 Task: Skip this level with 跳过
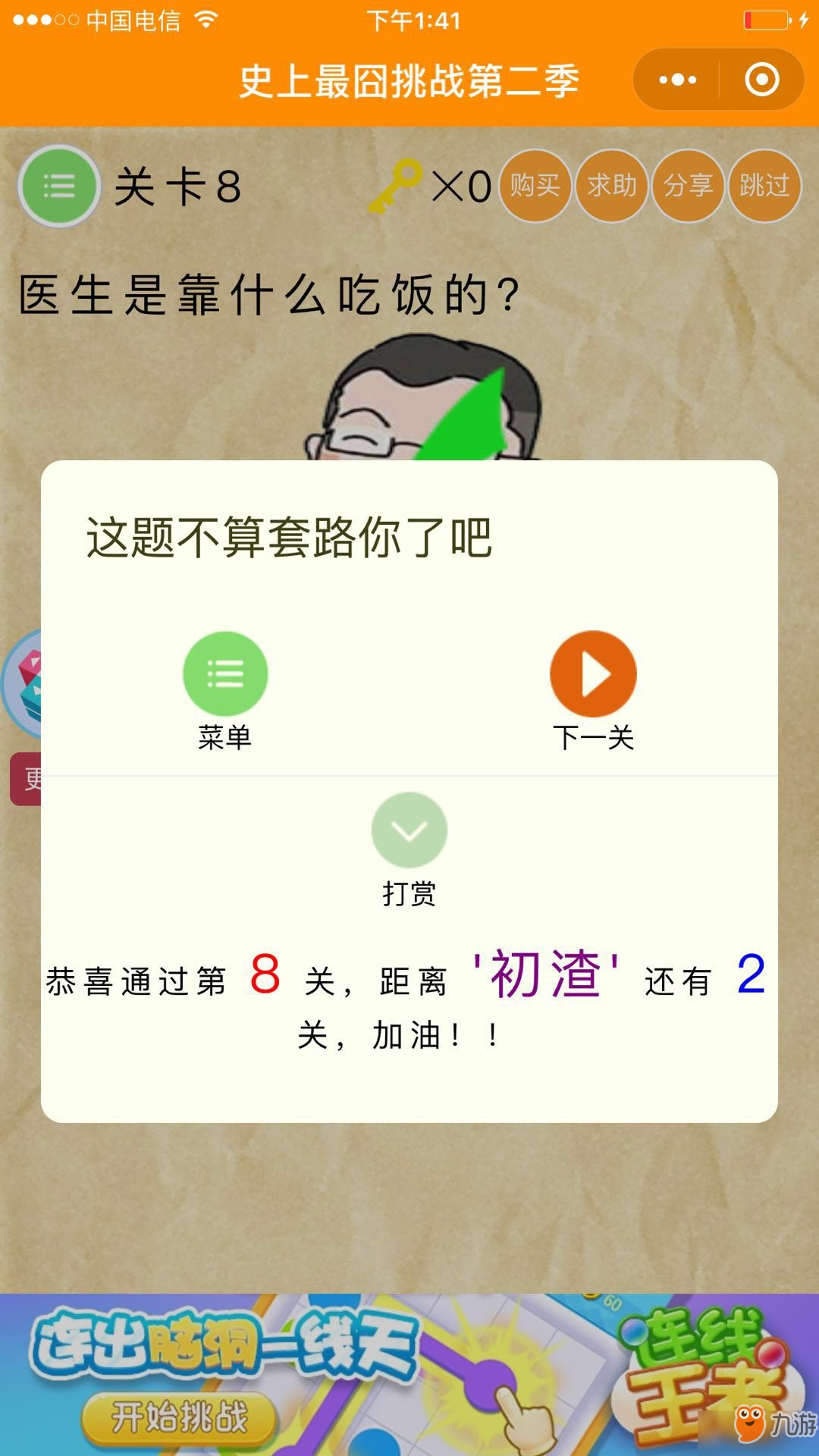[x=764, y=186]
